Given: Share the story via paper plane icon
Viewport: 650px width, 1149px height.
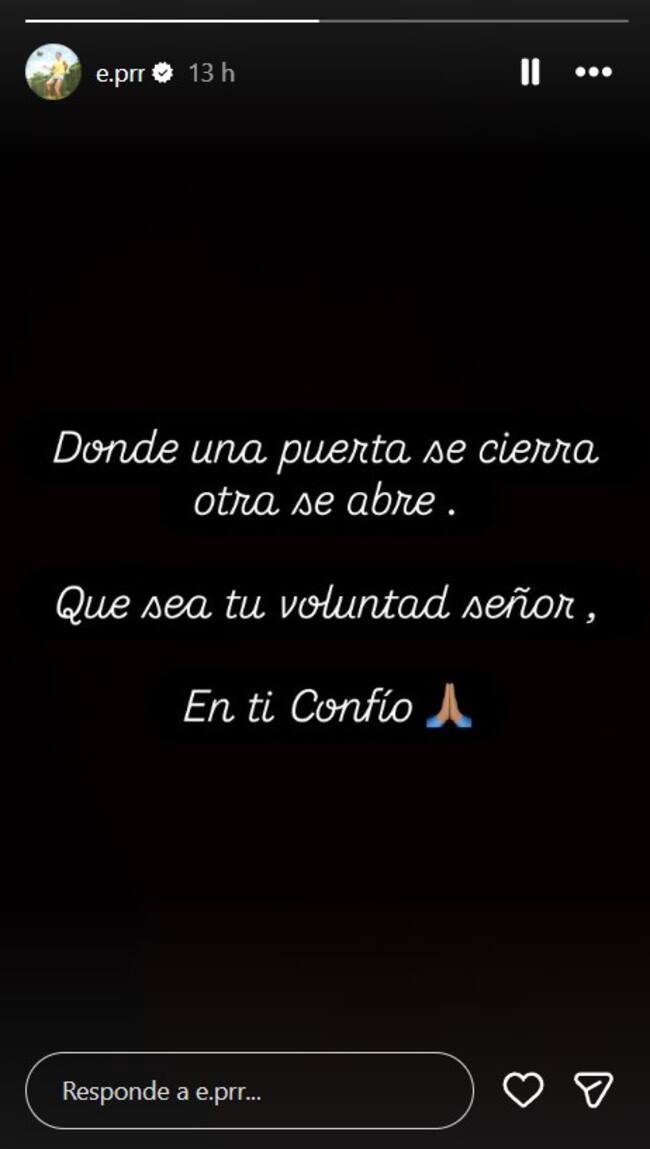Looking at the screenshot, I should point(594,1090).
